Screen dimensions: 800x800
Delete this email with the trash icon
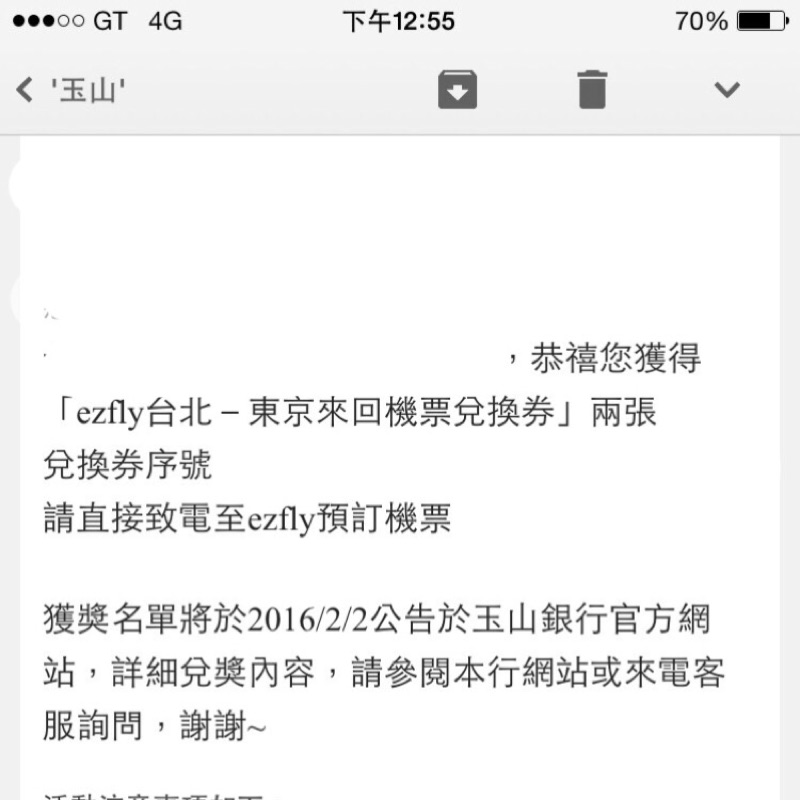592,90
